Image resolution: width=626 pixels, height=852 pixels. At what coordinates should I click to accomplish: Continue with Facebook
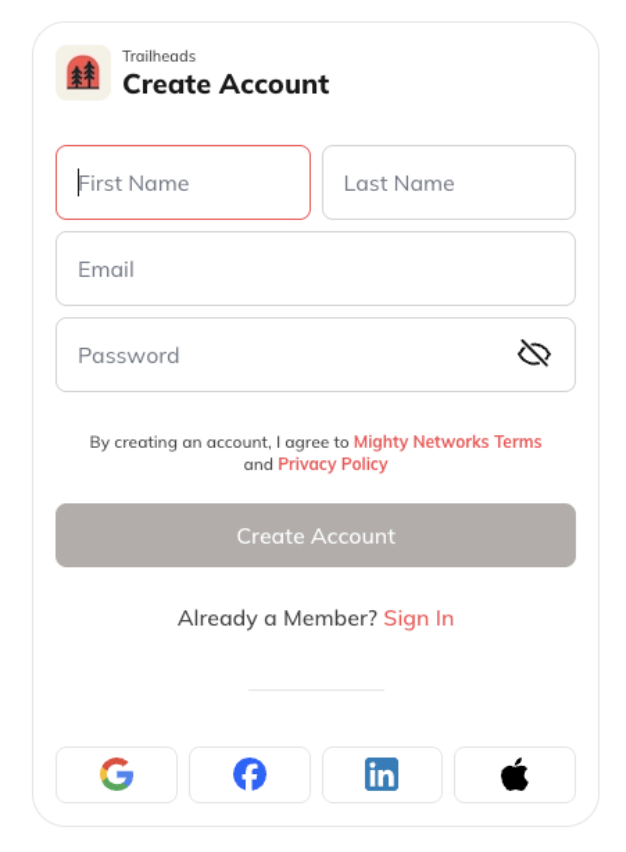coord(249,774)
